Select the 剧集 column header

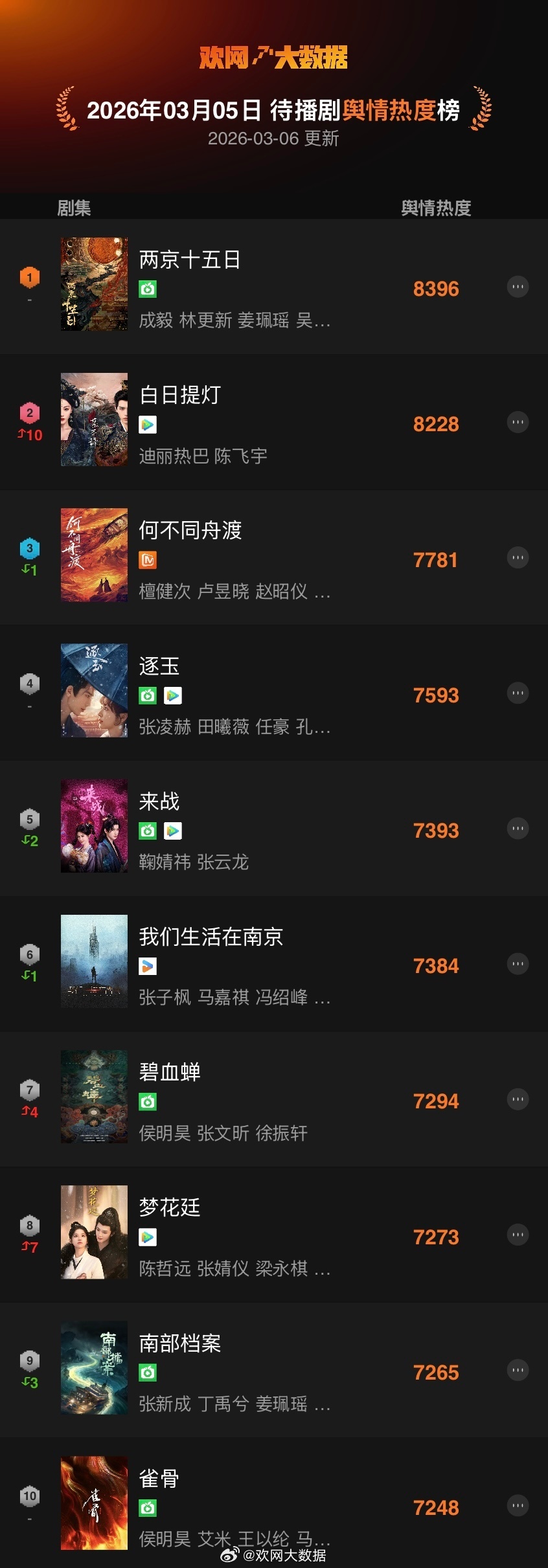coord(73,208)
